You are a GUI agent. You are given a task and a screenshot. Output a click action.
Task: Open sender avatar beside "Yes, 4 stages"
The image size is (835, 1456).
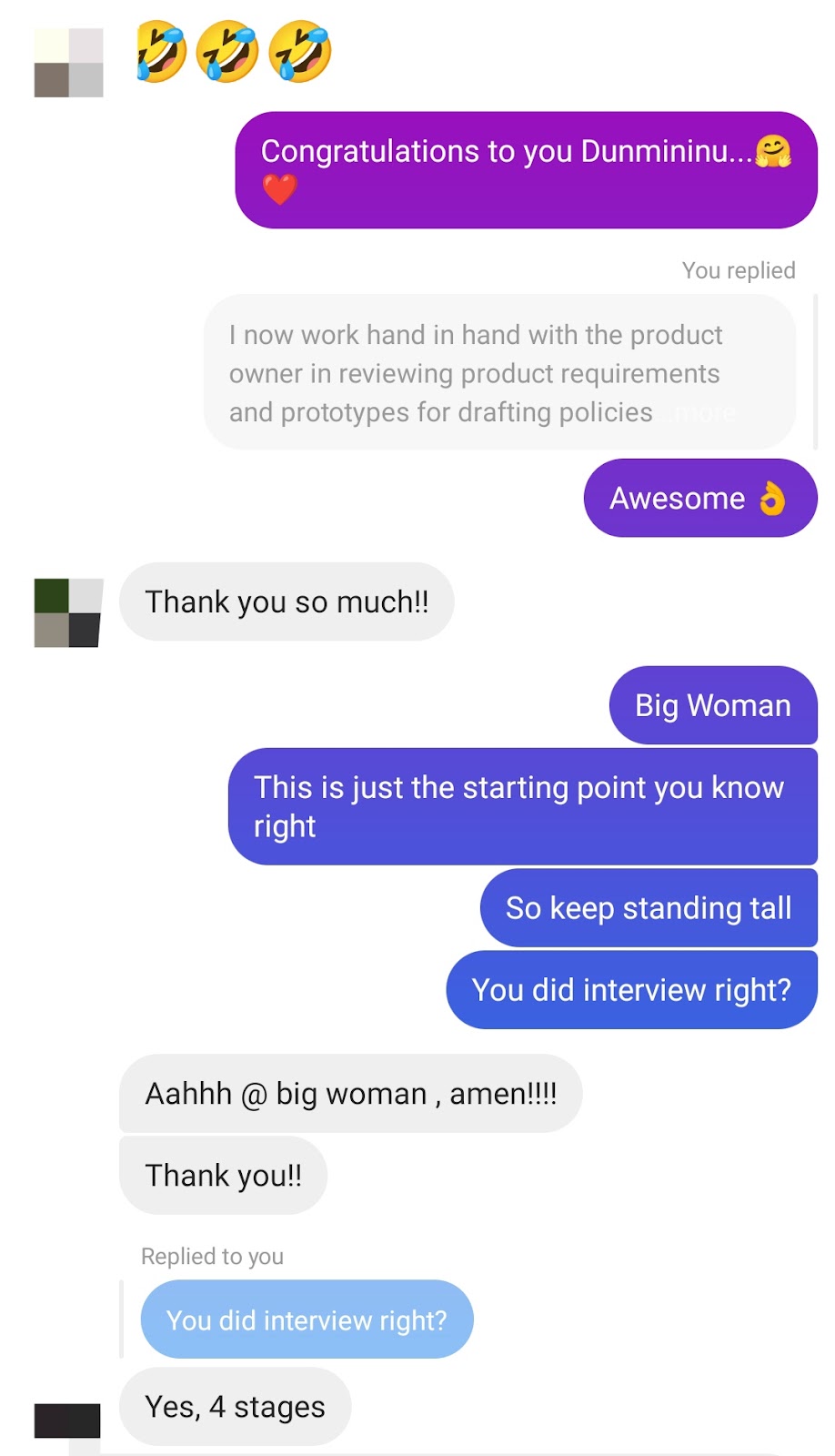click(x=67, y=1420)
